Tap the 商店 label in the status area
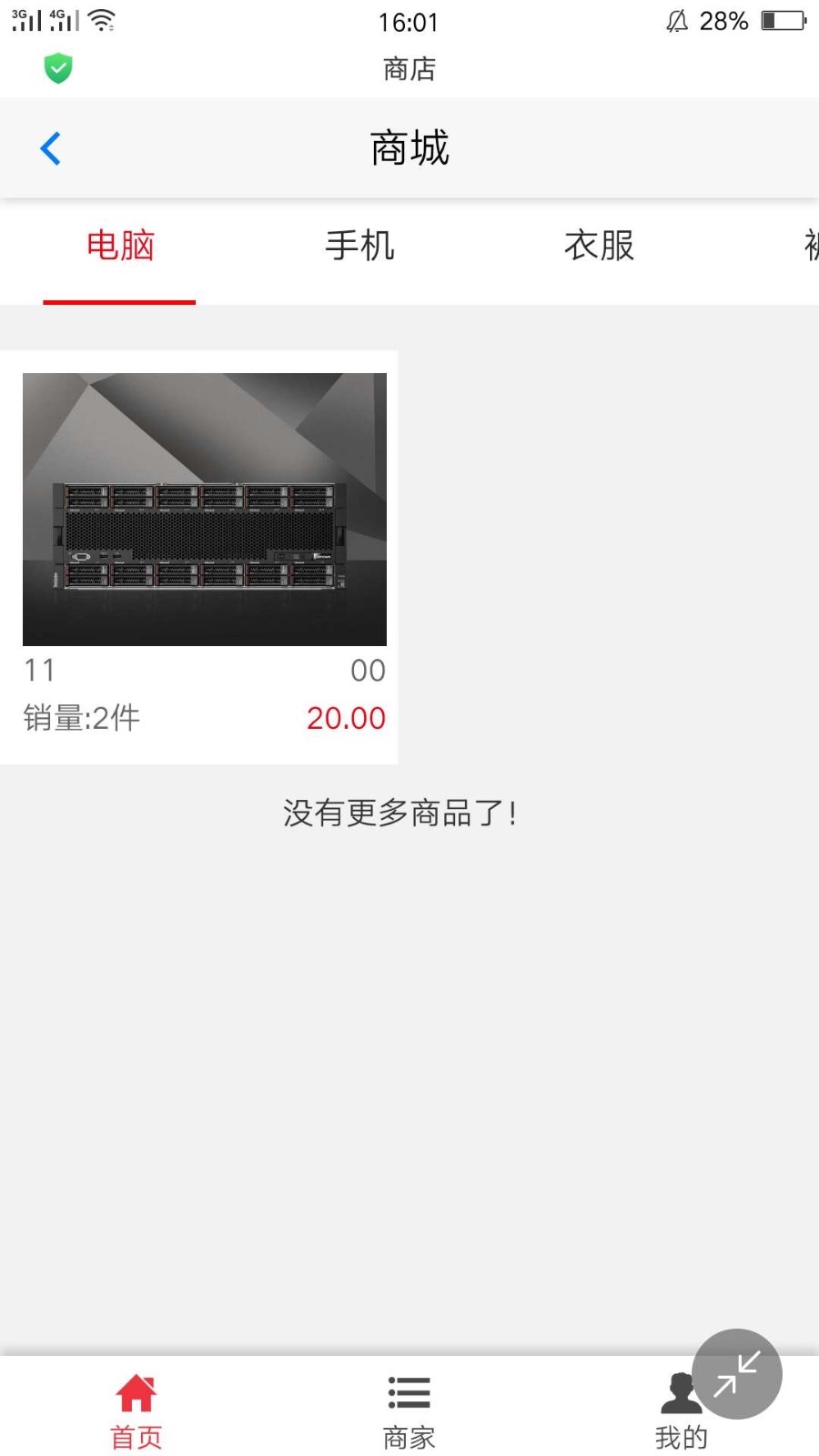The width and height of the screenshot is (819, 1456). 408,68
